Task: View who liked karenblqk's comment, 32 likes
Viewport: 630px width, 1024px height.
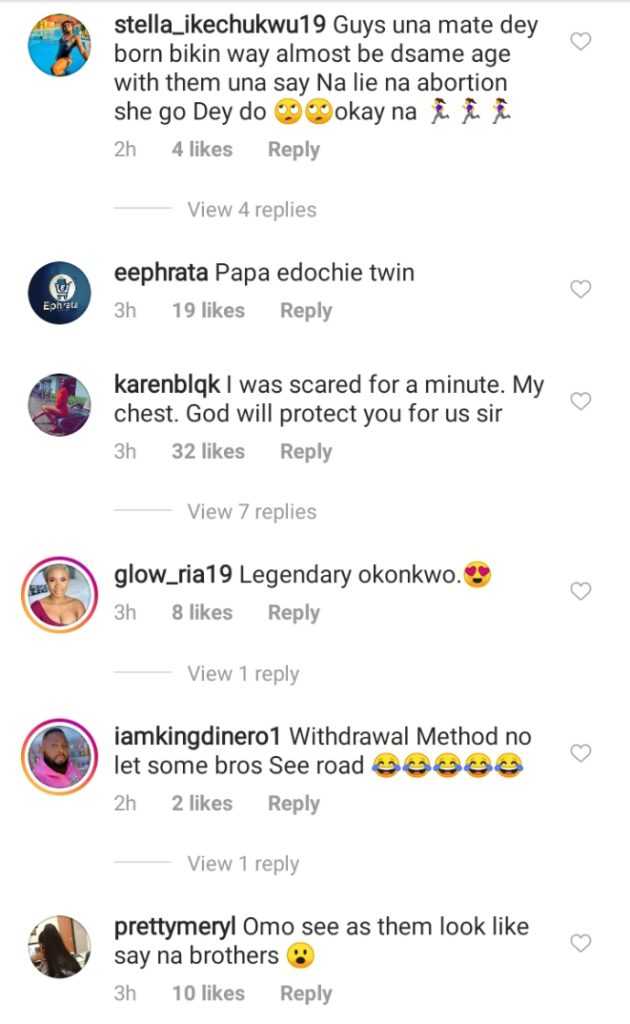Action: [208, 452]
